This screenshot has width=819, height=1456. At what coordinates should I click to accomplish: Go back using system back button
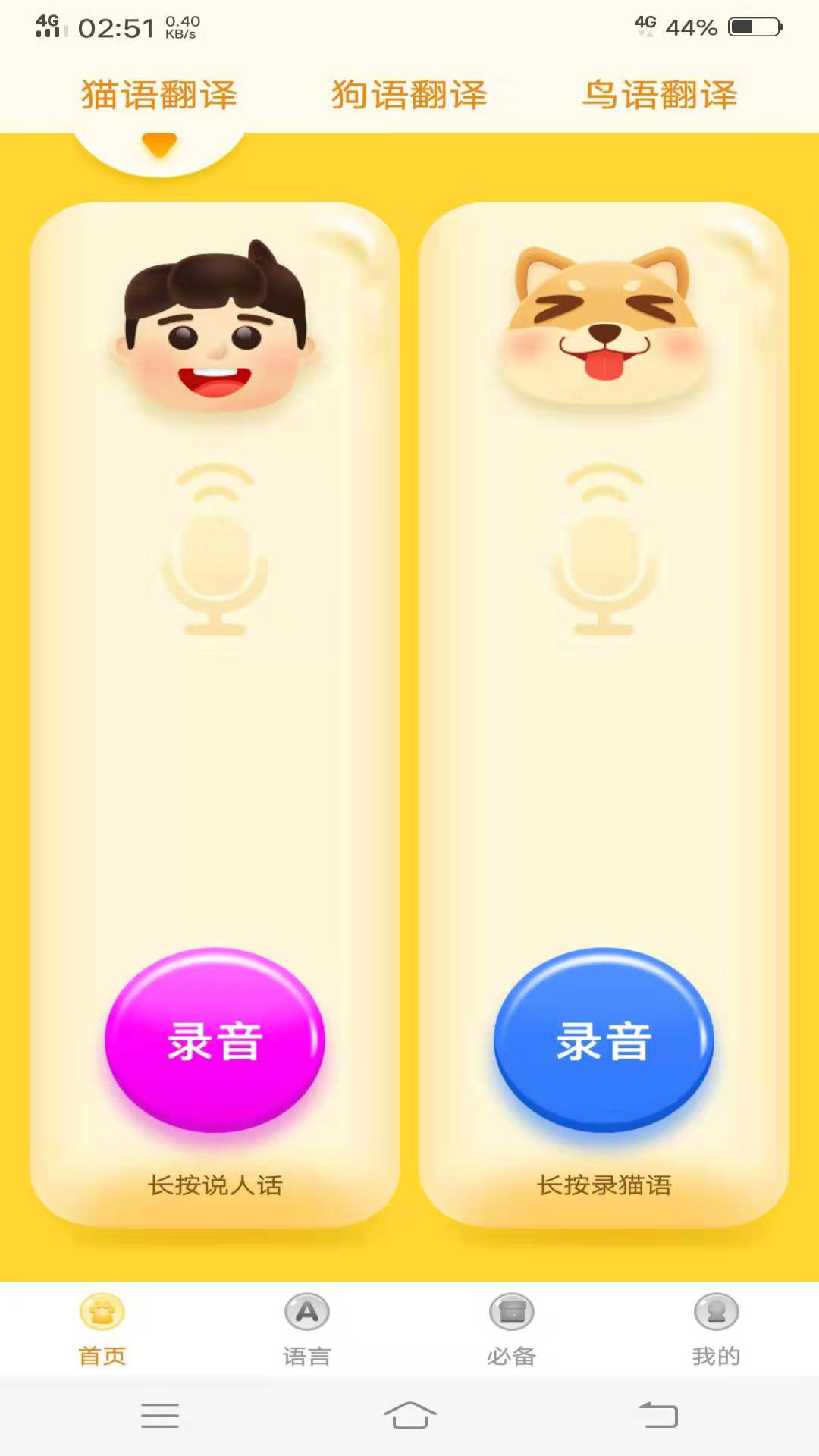(658, 1415)
